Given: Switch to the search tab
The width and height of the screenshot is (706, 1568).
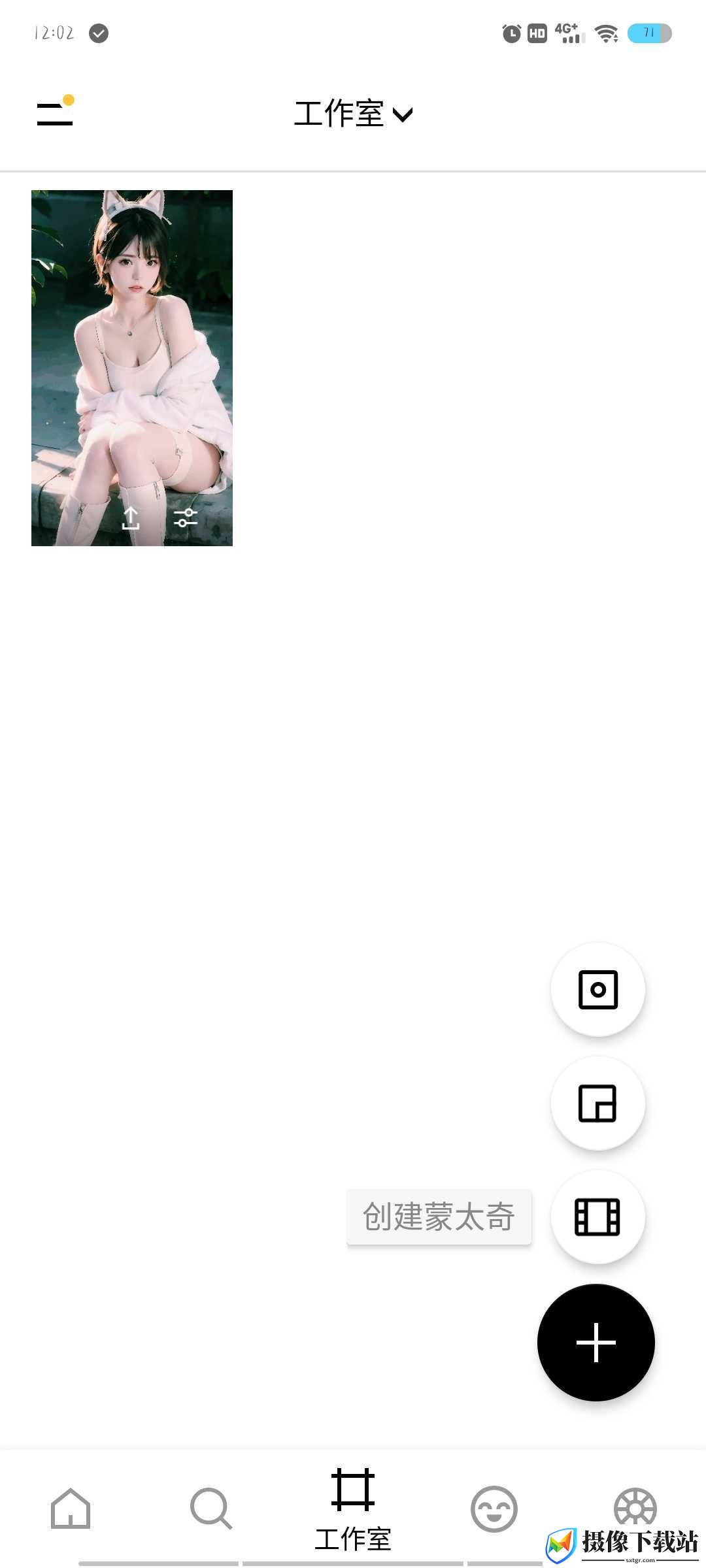Looking at the screenshot, I should [211, 1509].
